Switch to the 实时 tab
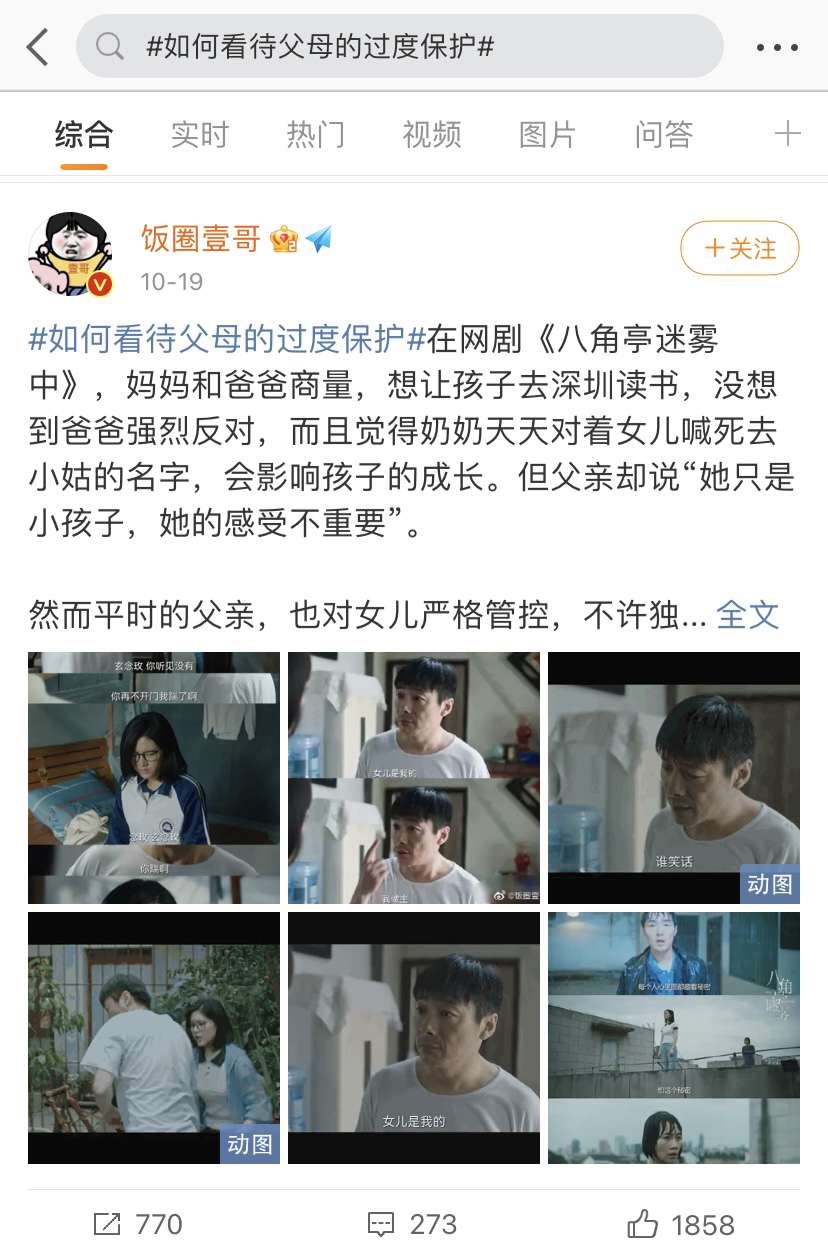Viewport: 828px width, 1256px height. [199, 134]
